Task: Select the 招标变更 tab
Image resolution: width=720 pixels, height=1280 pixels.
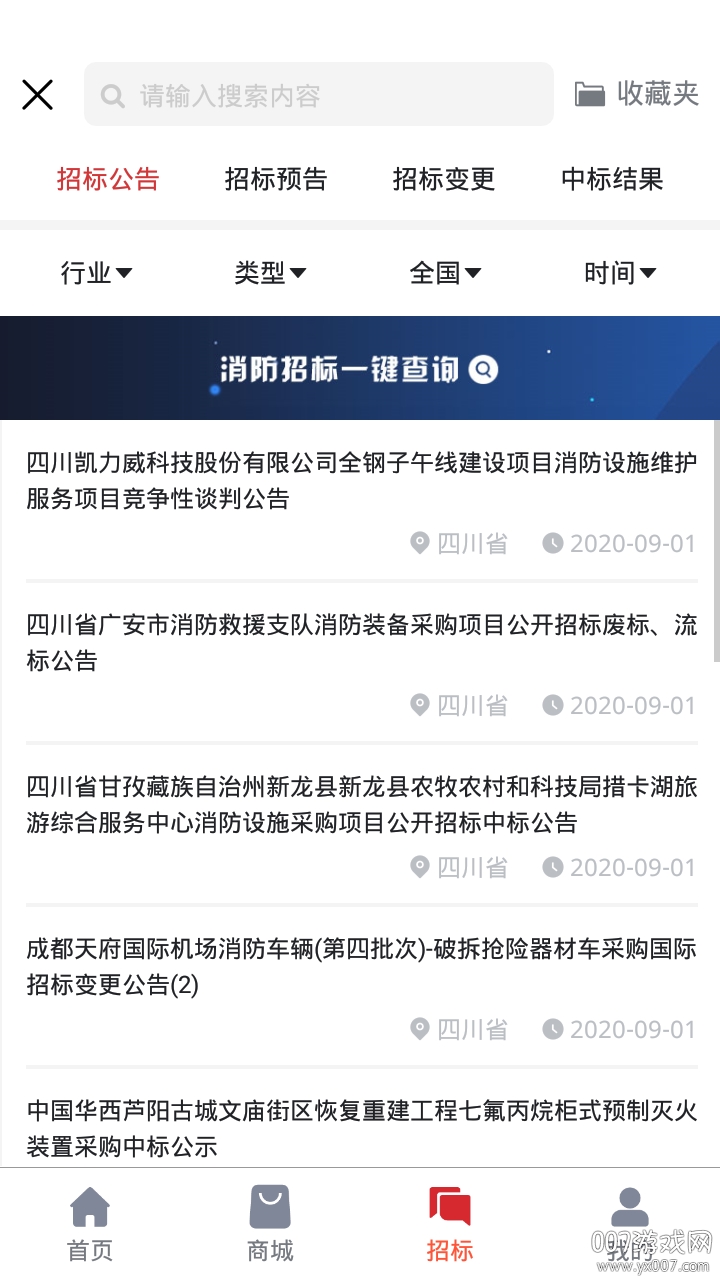Action: pos(444,180)
